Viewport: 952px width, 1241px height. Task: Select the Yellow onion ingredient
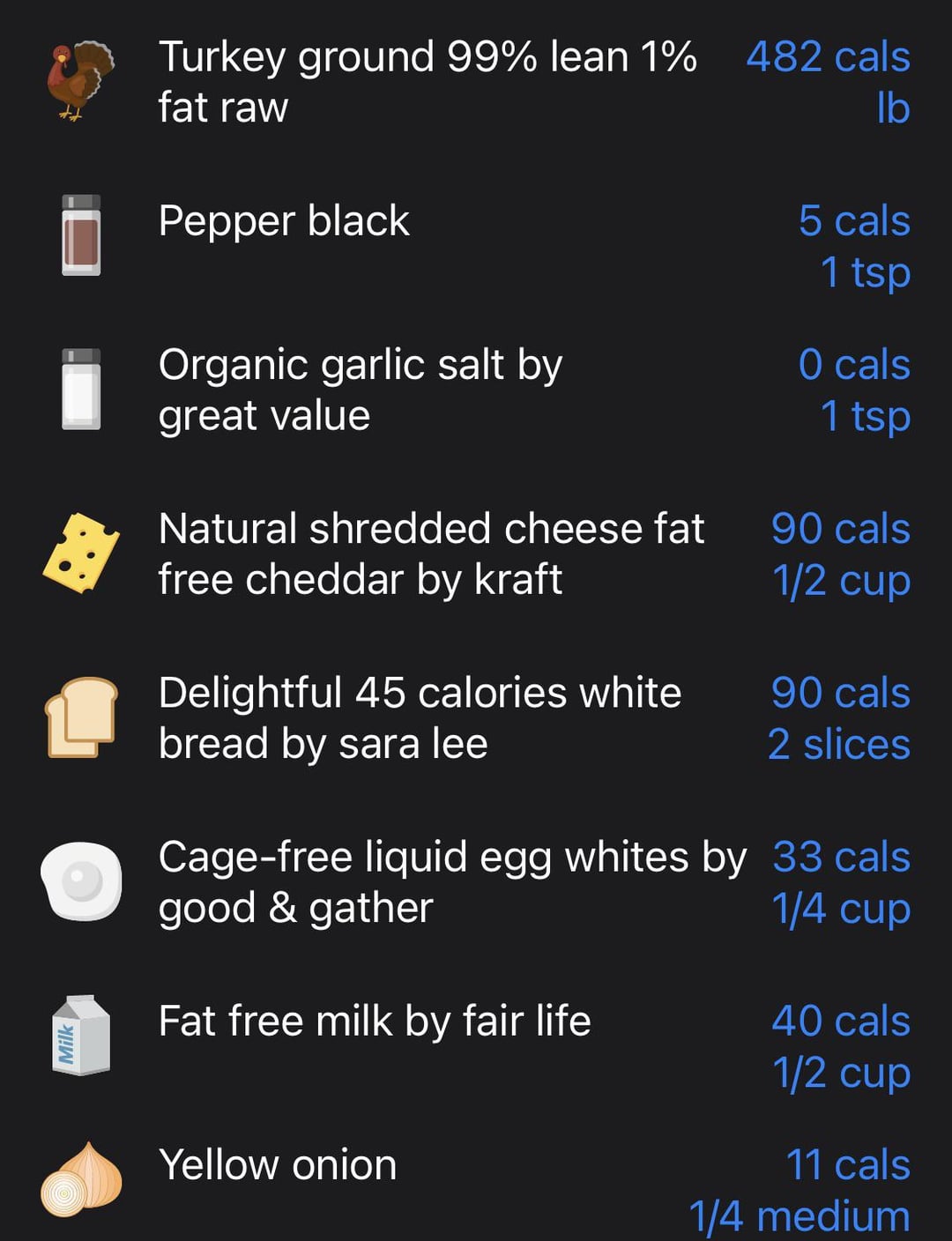(x=278, y=1165)
